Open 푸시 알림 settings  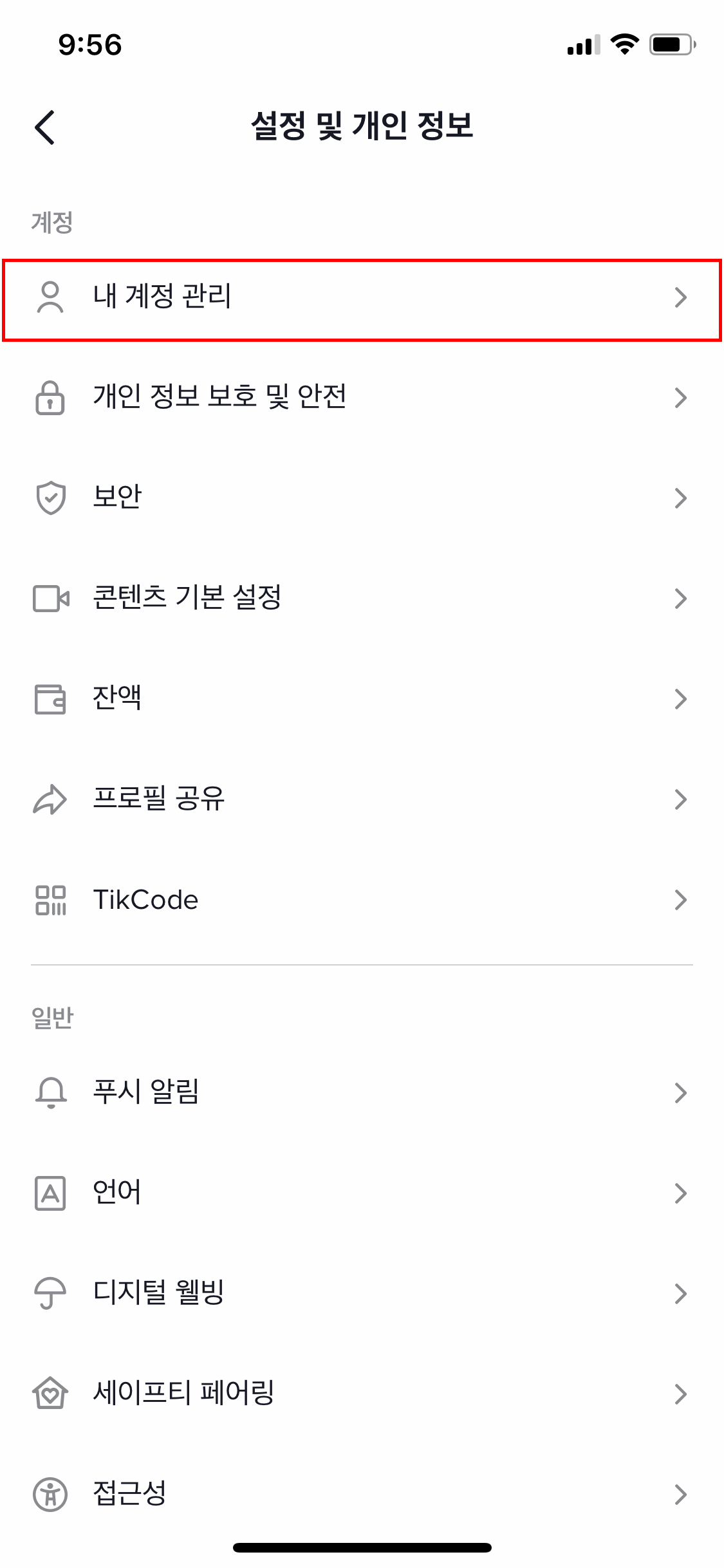pos(360,1092)
